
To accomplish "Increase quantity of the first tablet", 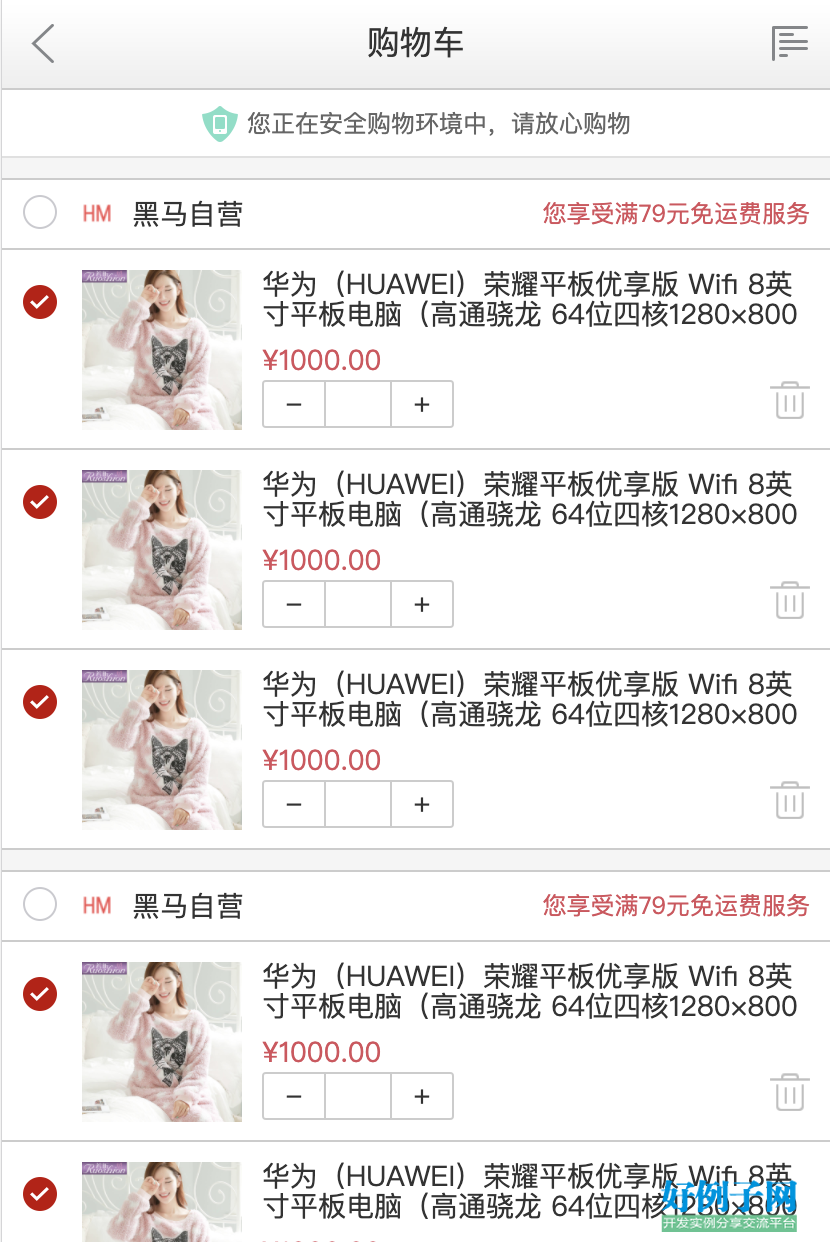I will pyautogui.click(x=421, y=404).
